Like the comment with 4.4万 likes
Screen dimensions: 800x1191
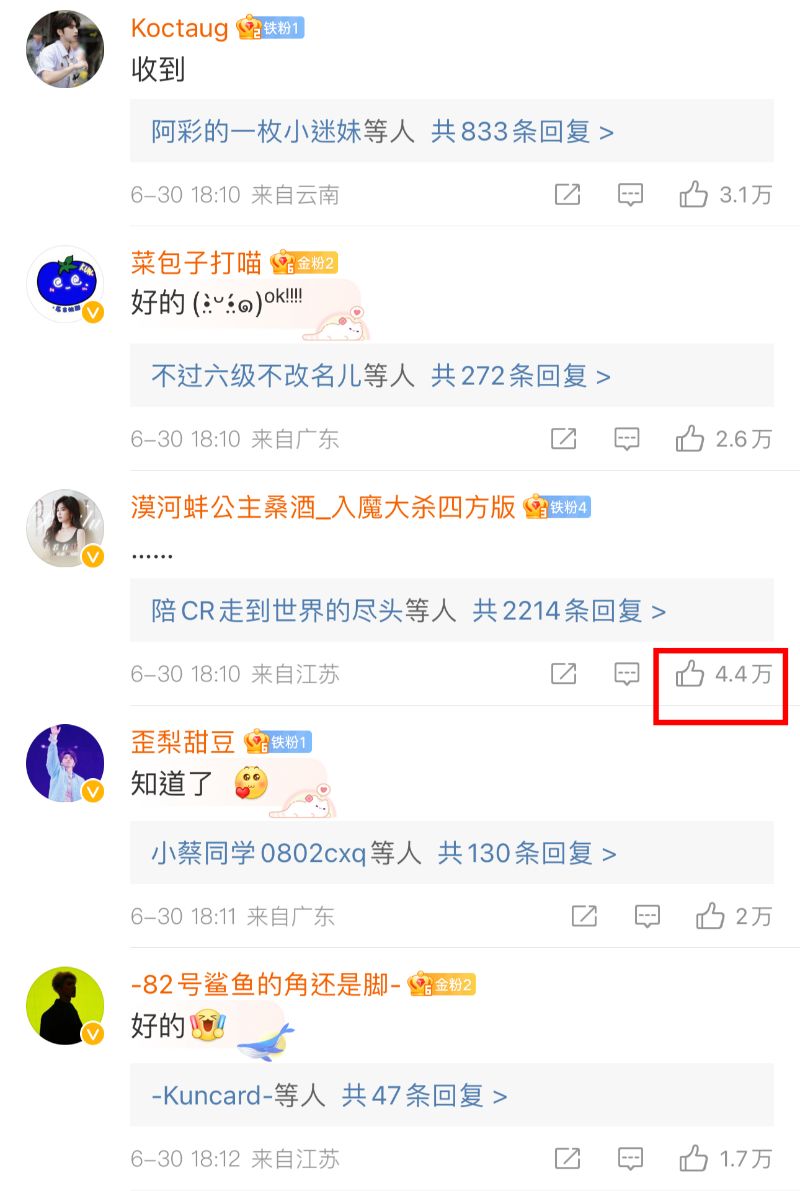click(x=690, y=674)
